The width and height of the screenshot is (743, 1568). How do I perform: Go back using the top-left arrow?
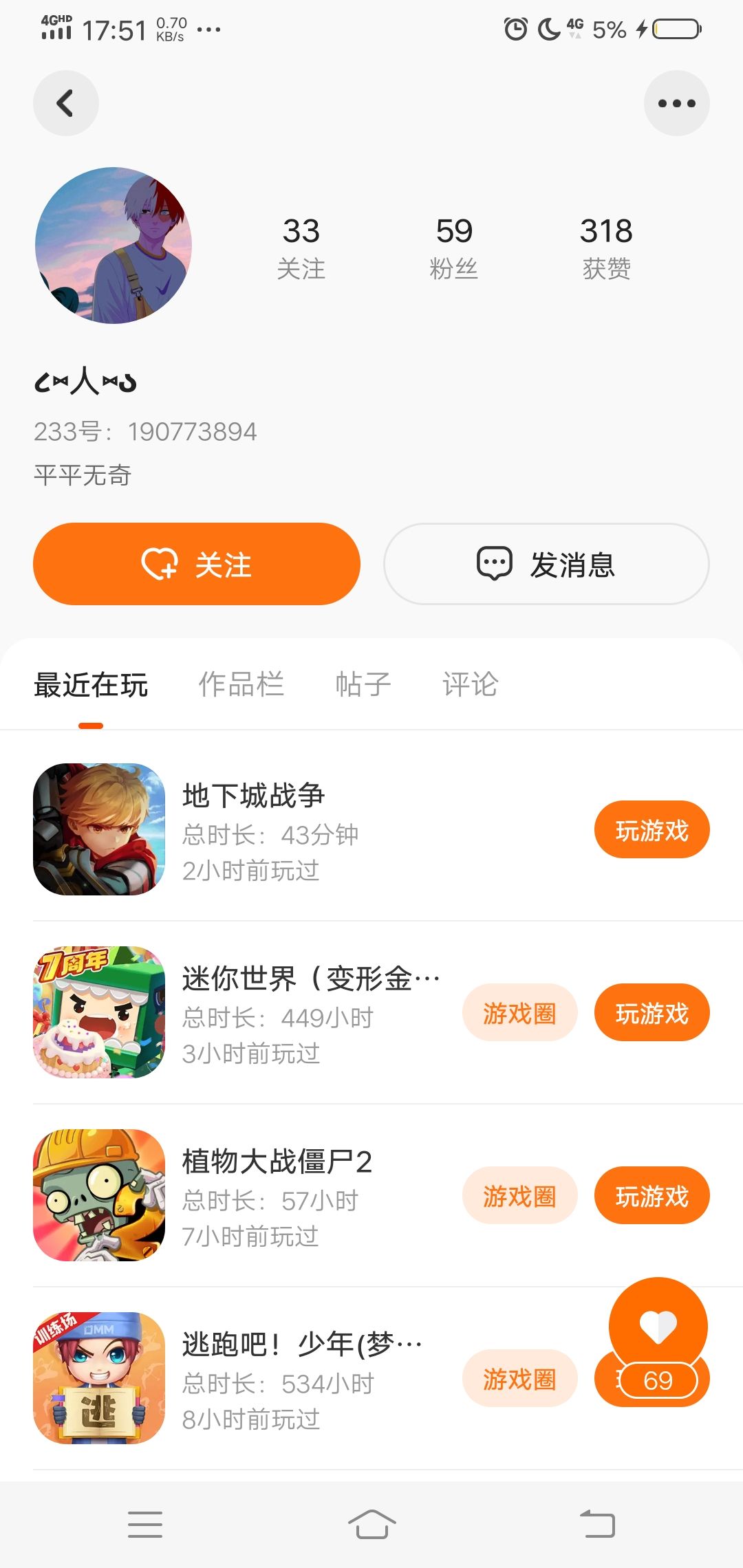point(65,103)
